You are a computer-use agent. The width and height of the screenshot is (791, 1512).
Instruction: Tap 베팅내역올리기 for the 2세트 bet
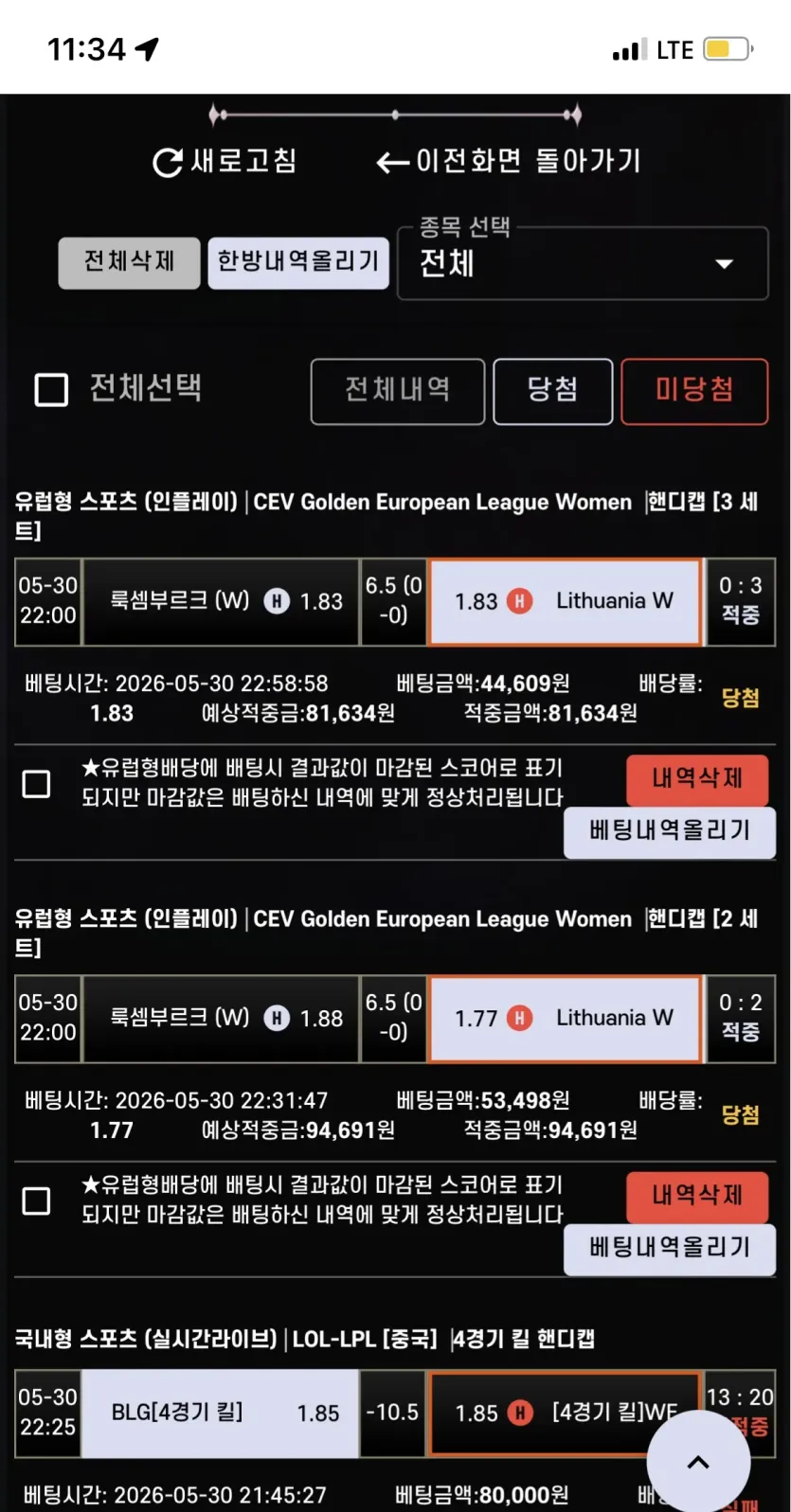point(670,1249)
